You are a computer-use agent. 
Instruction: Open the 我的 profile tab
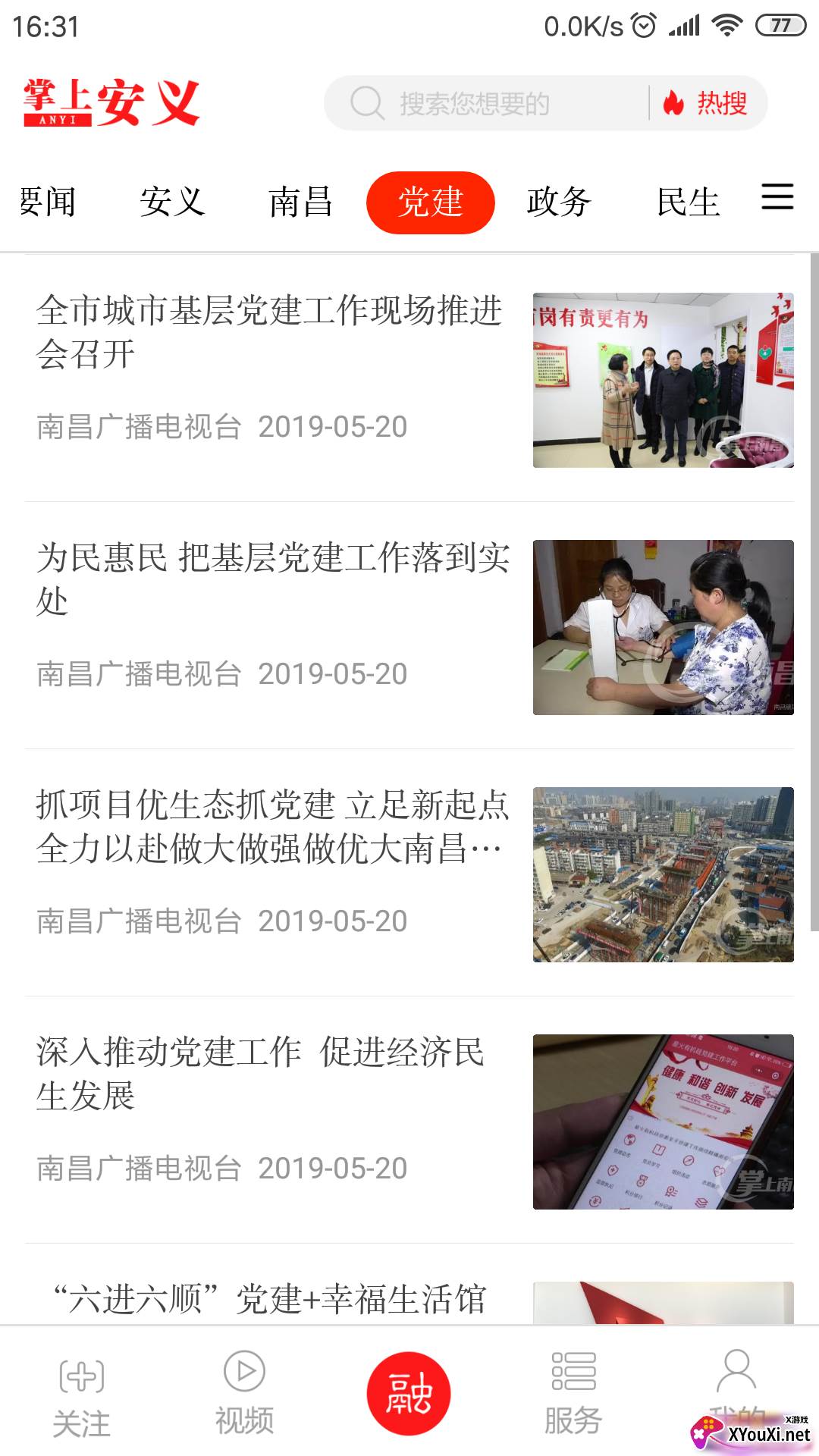click(736, 1388)
